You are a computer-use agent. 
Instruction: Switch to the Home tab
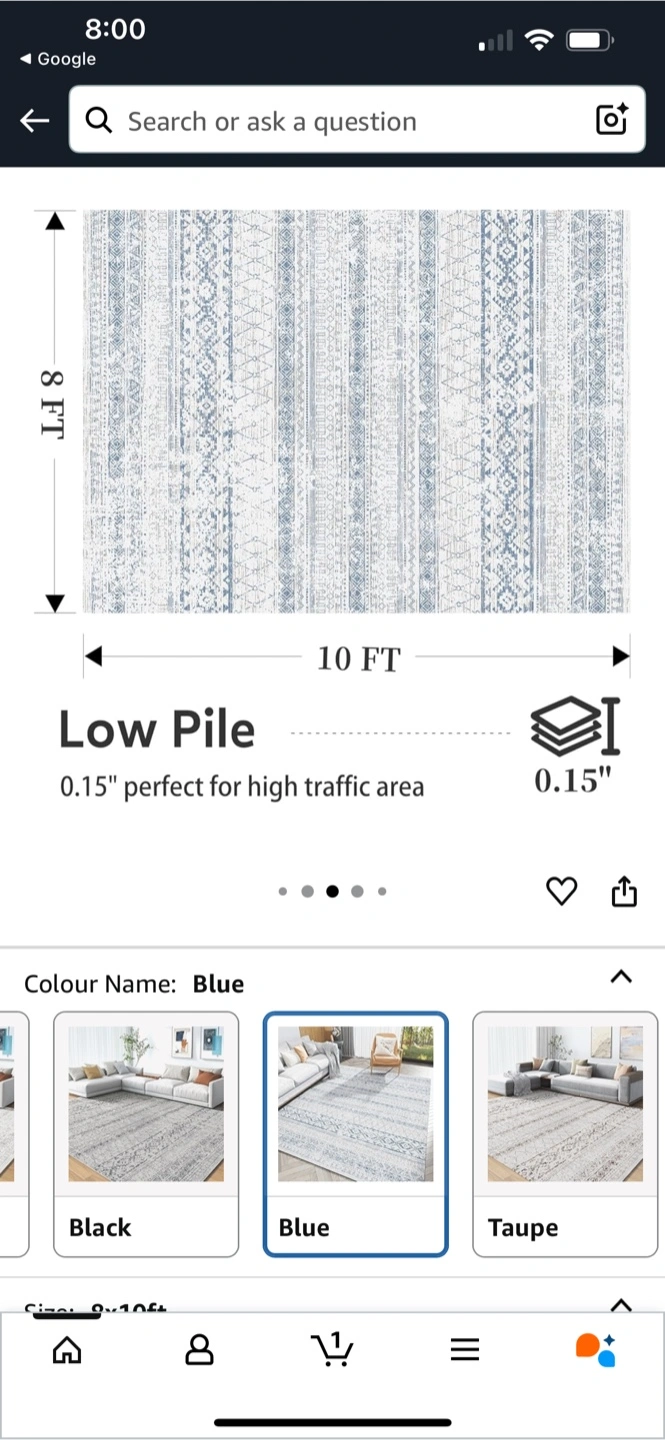pyautogui.click(x=67, y=1350)
